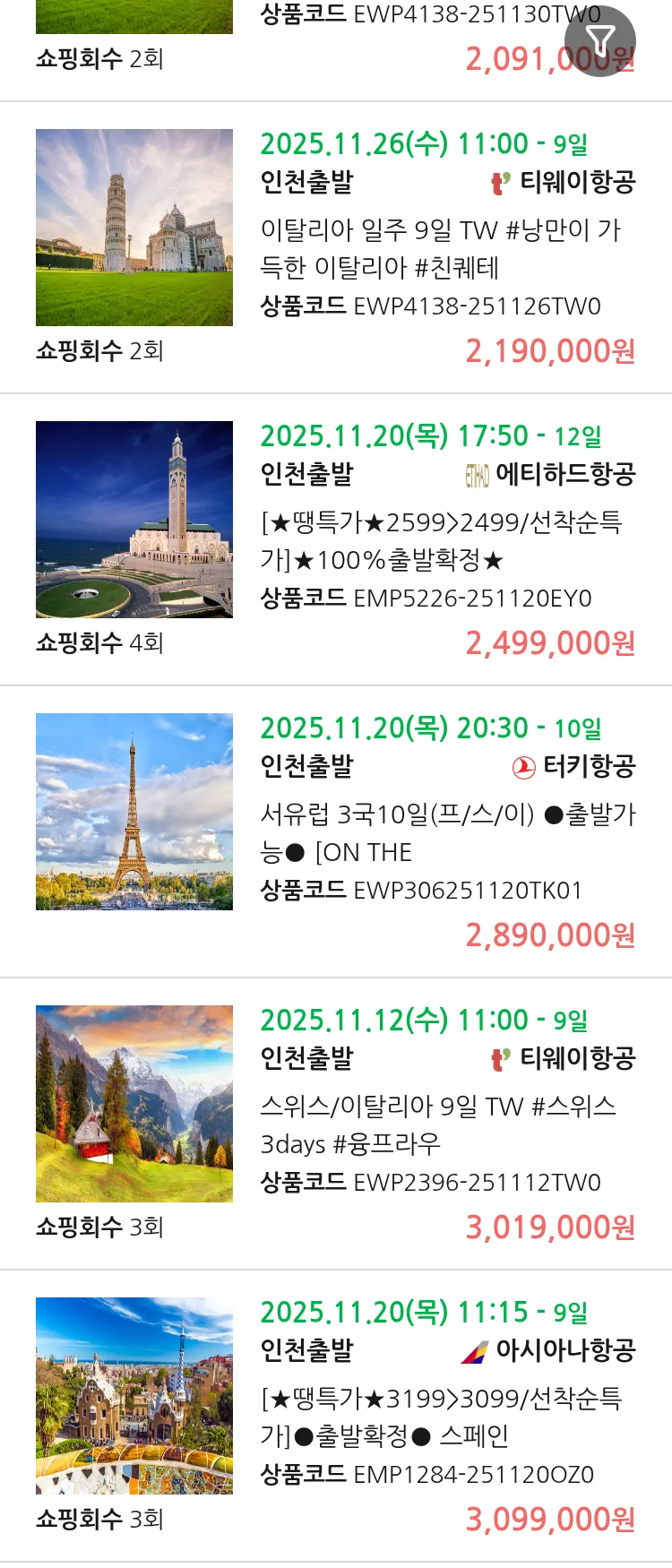Image resolution: width=672 pixels, height=1568 pixels.
Task: Open the 스위스/이탈리아 9일 융프라우 package
Action: pos(438,1125)
